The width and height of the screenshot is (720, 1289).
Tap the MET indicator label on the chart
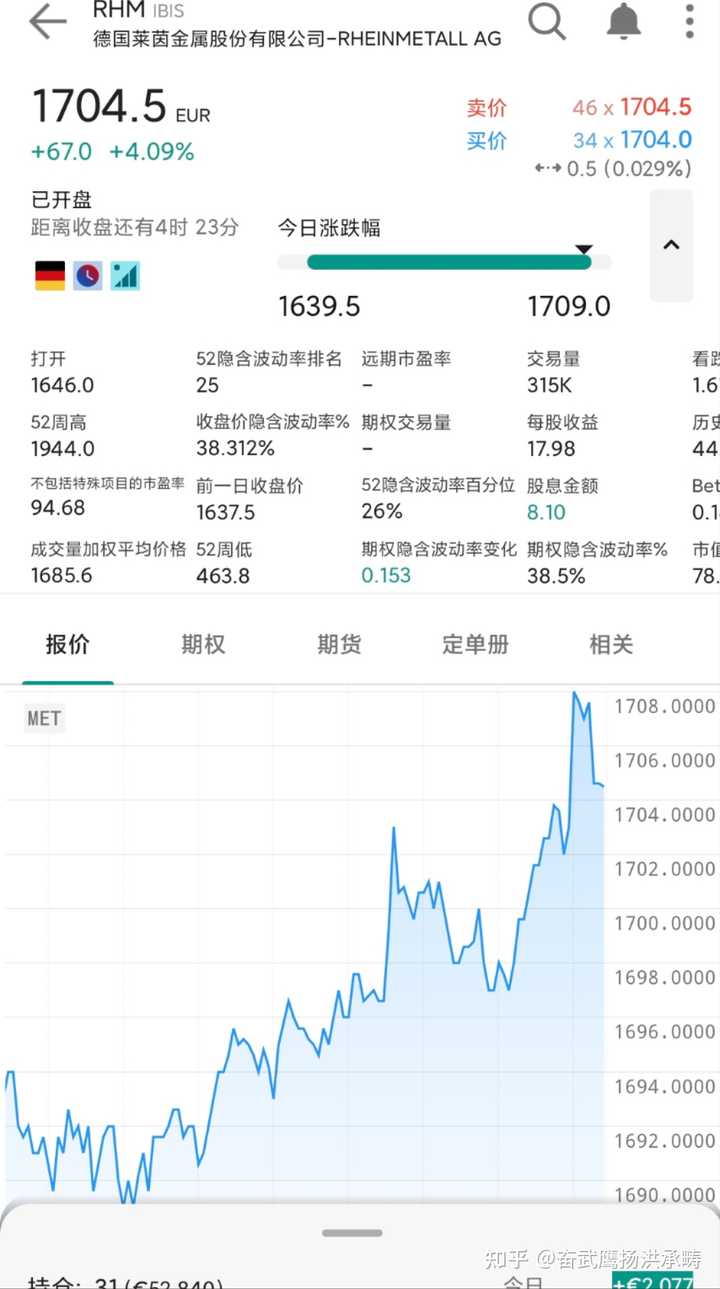point(43,718)
